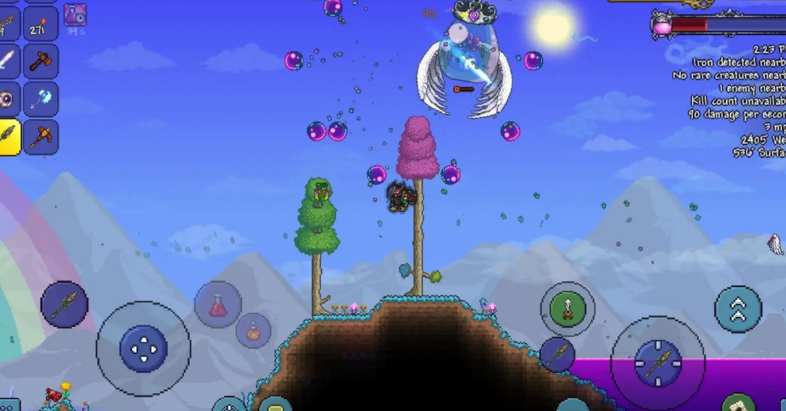Image resolution: width=786 pixels, height=411 pixels.
Task: Select the sword hotbar slot
Action: (x=8, y=60)
